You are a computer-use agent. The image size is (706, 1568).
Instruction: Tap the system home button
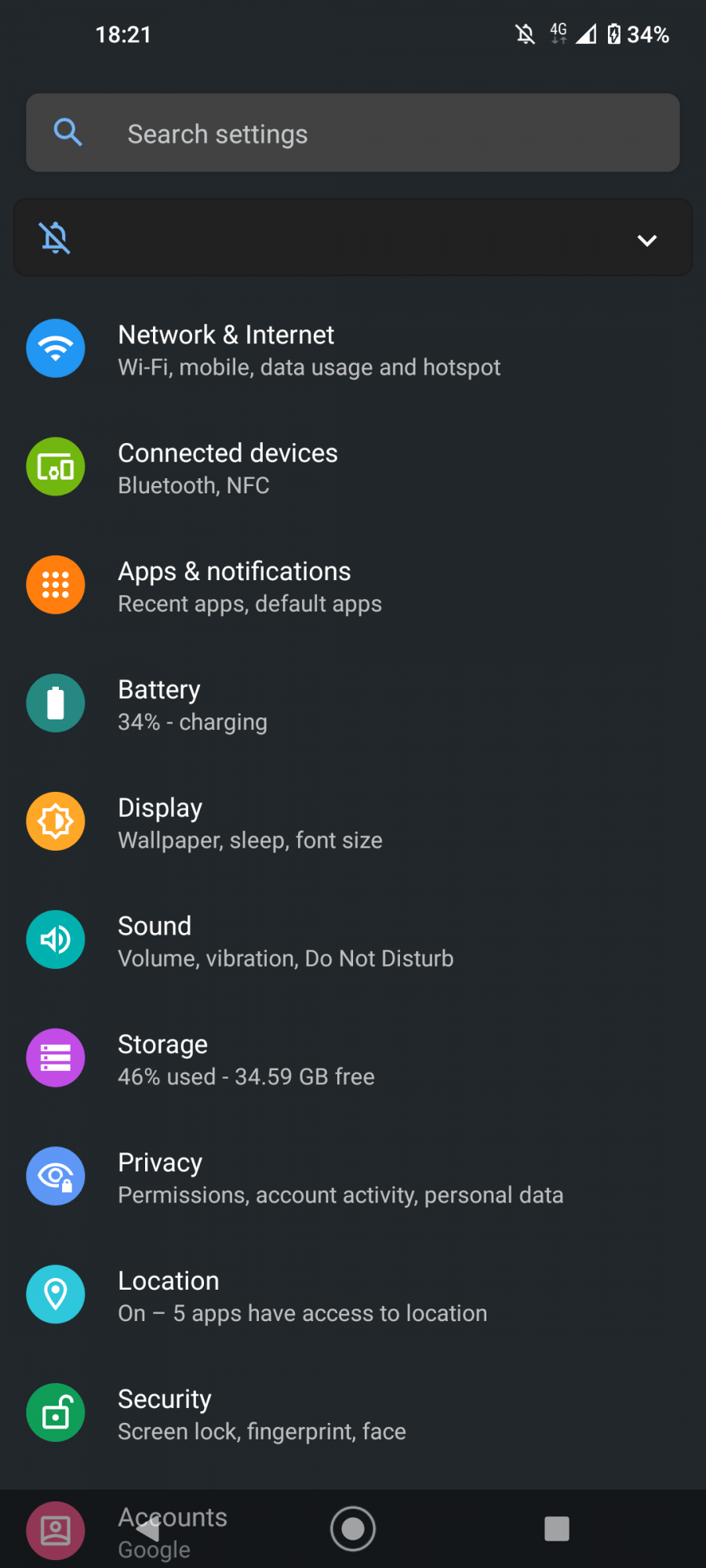pyautogui.click(x=353, y=1528)
